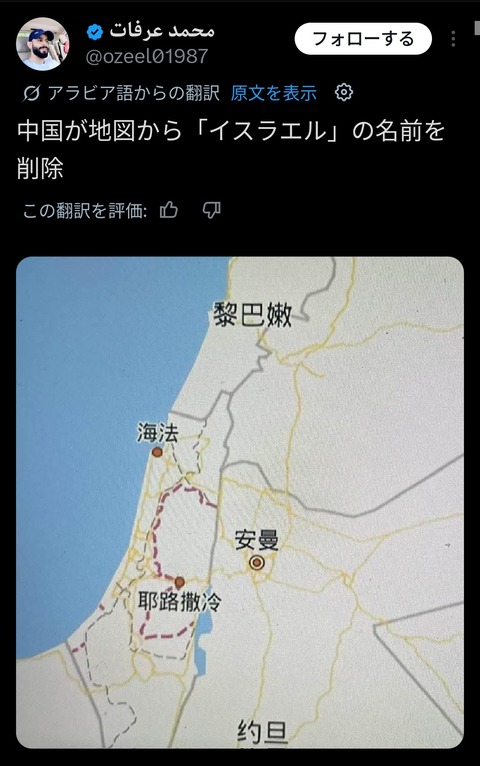Rate the translation with thumbs up
This screenshot has width=480, height=766.
[x=169, y=211]
